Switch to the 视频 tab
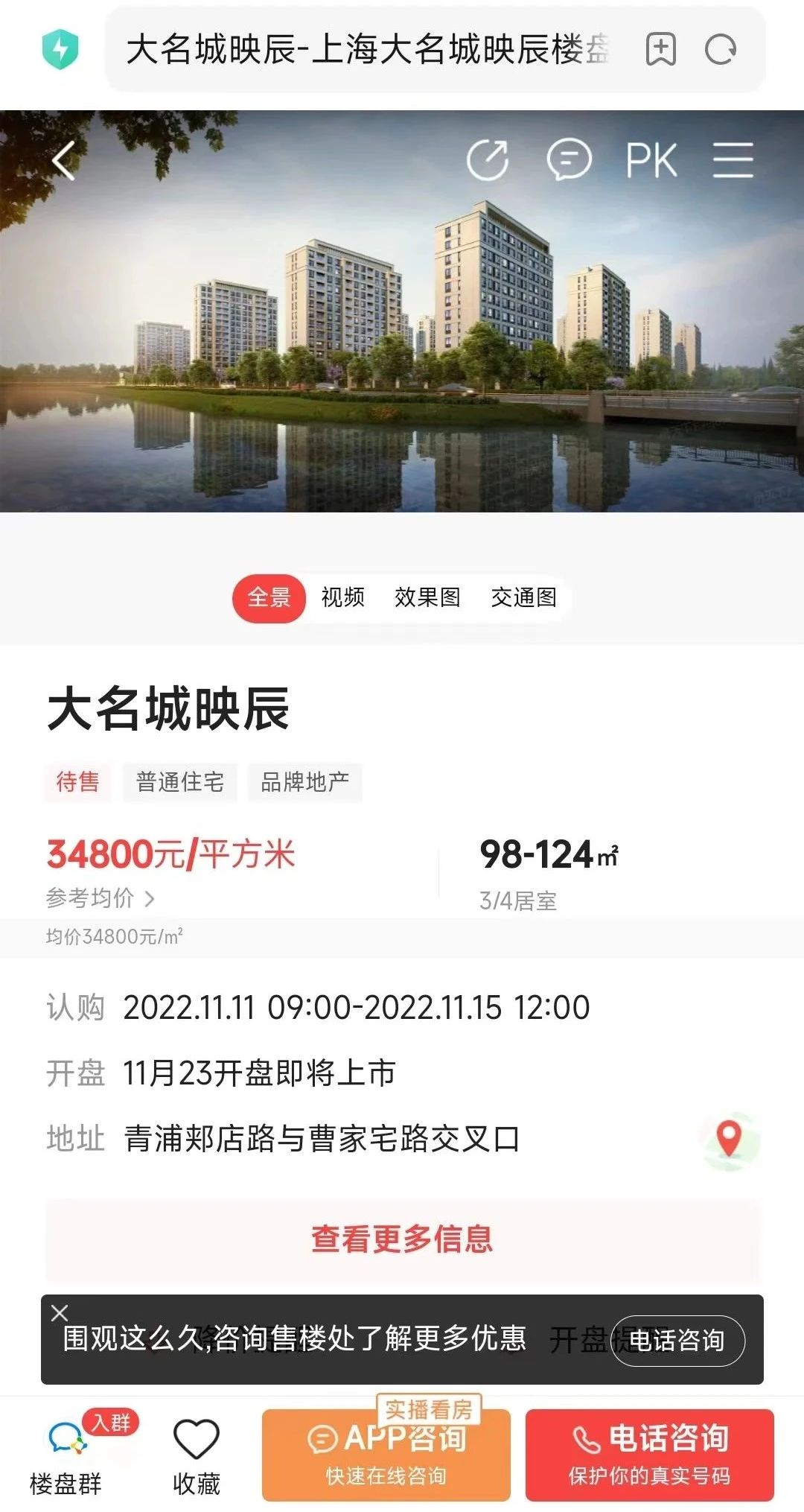This screenshot has height=1512, width=804. click(x=343, y=597)
